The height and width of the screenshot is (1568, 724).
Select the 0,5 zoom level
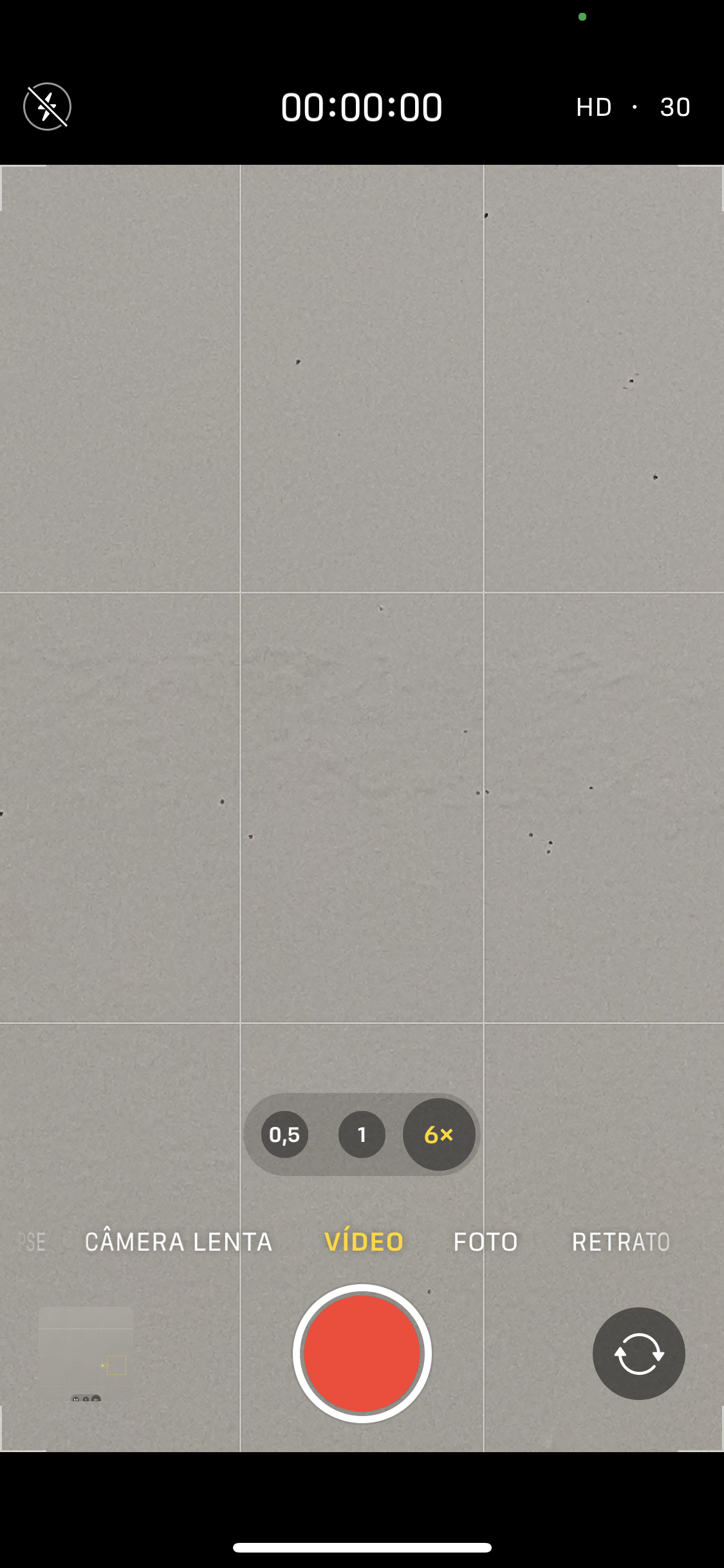coord(284,1134)
